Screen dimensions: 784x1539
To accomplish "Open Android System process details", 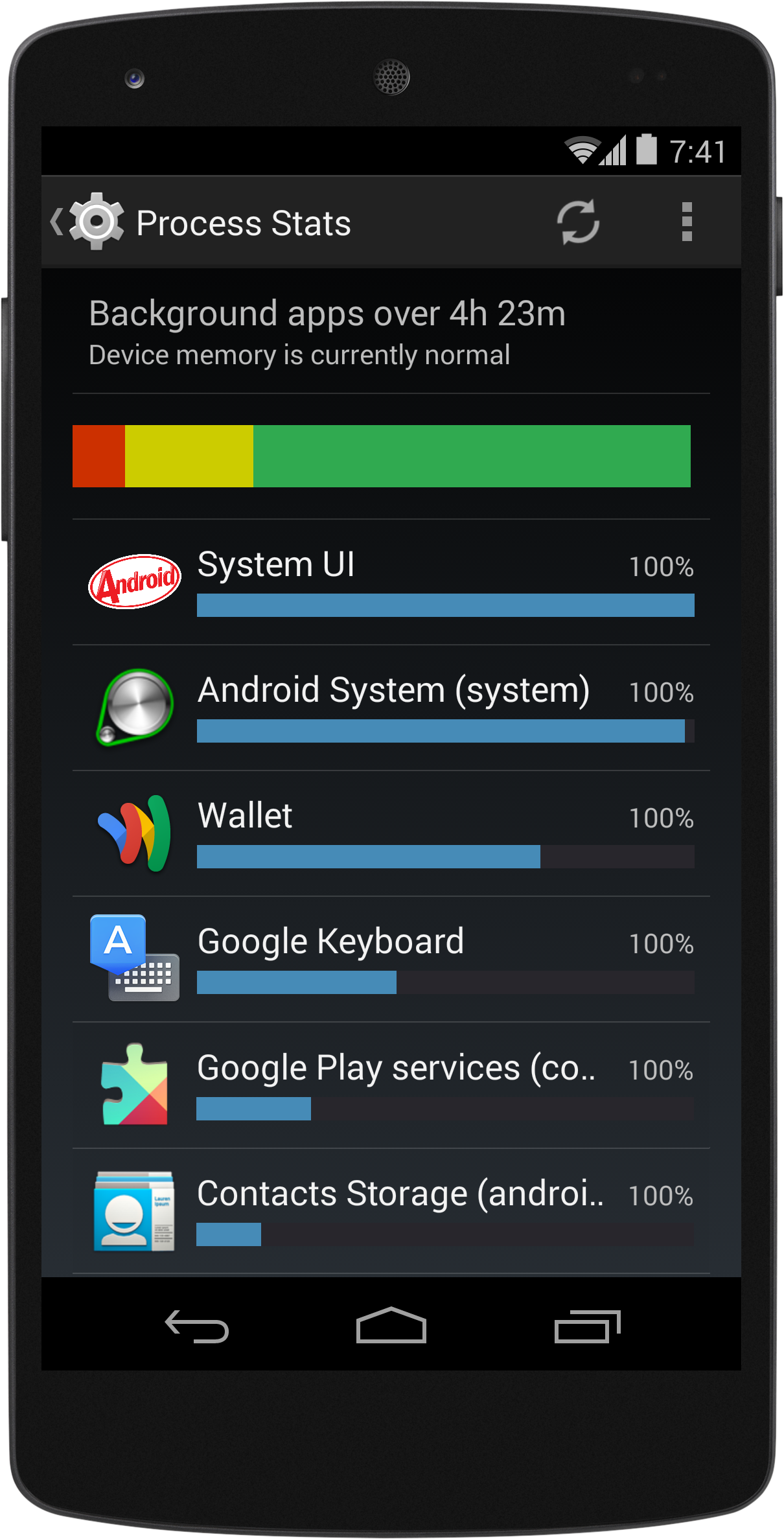I will point(391,708).
